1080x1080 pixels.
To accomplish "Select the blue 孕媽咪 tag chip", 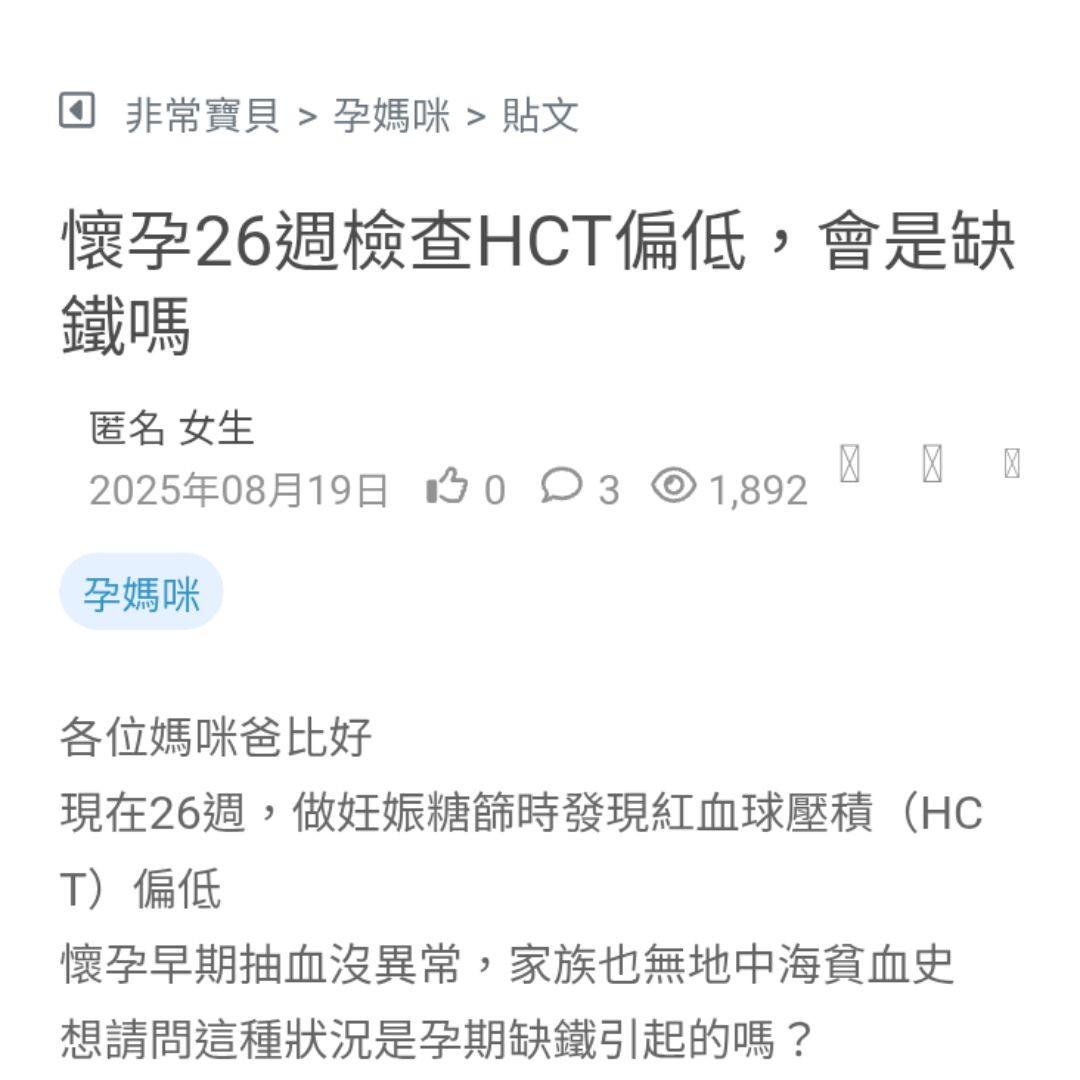I will click(x=141, y=594).
